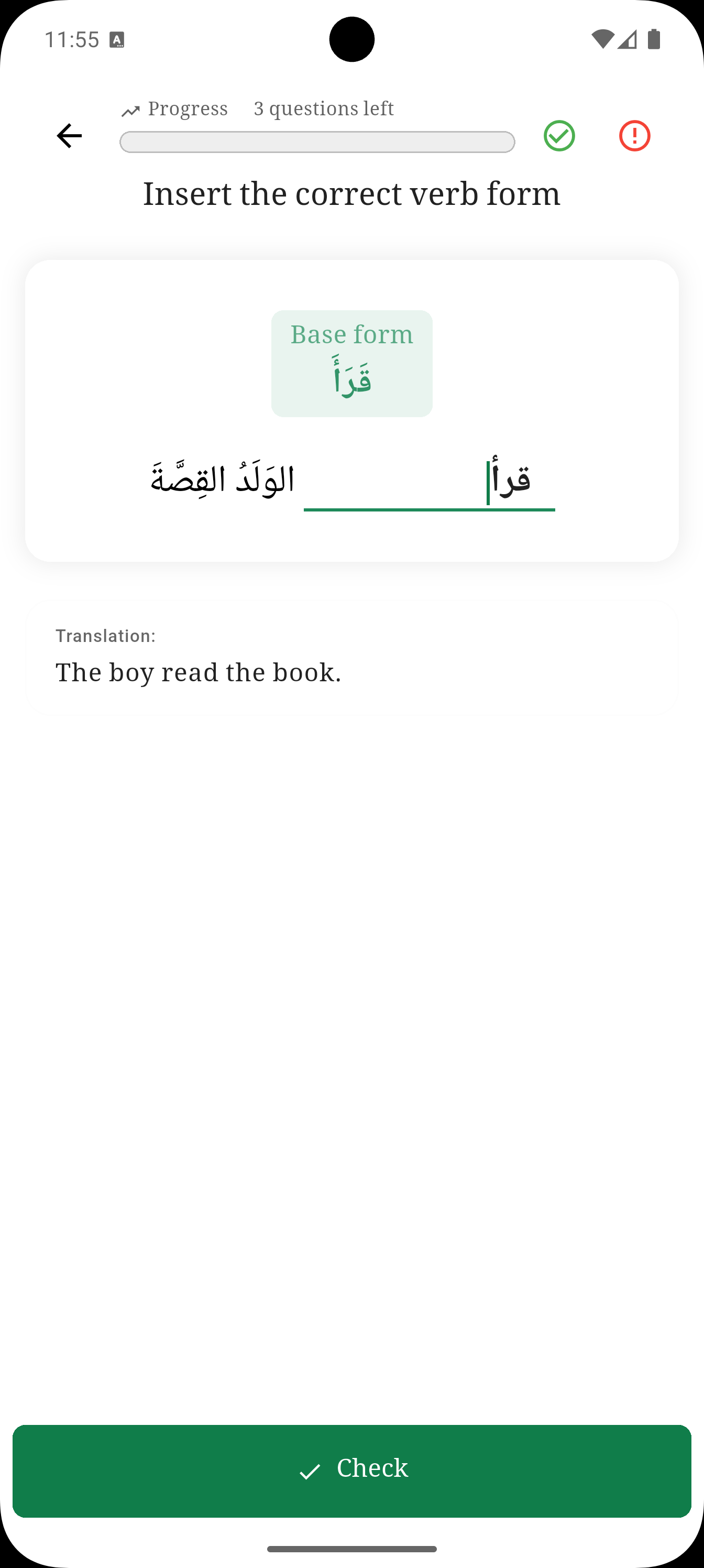Tap the green checkmark counter icon
704x1568 pixels.
click(x=558, y=135)
